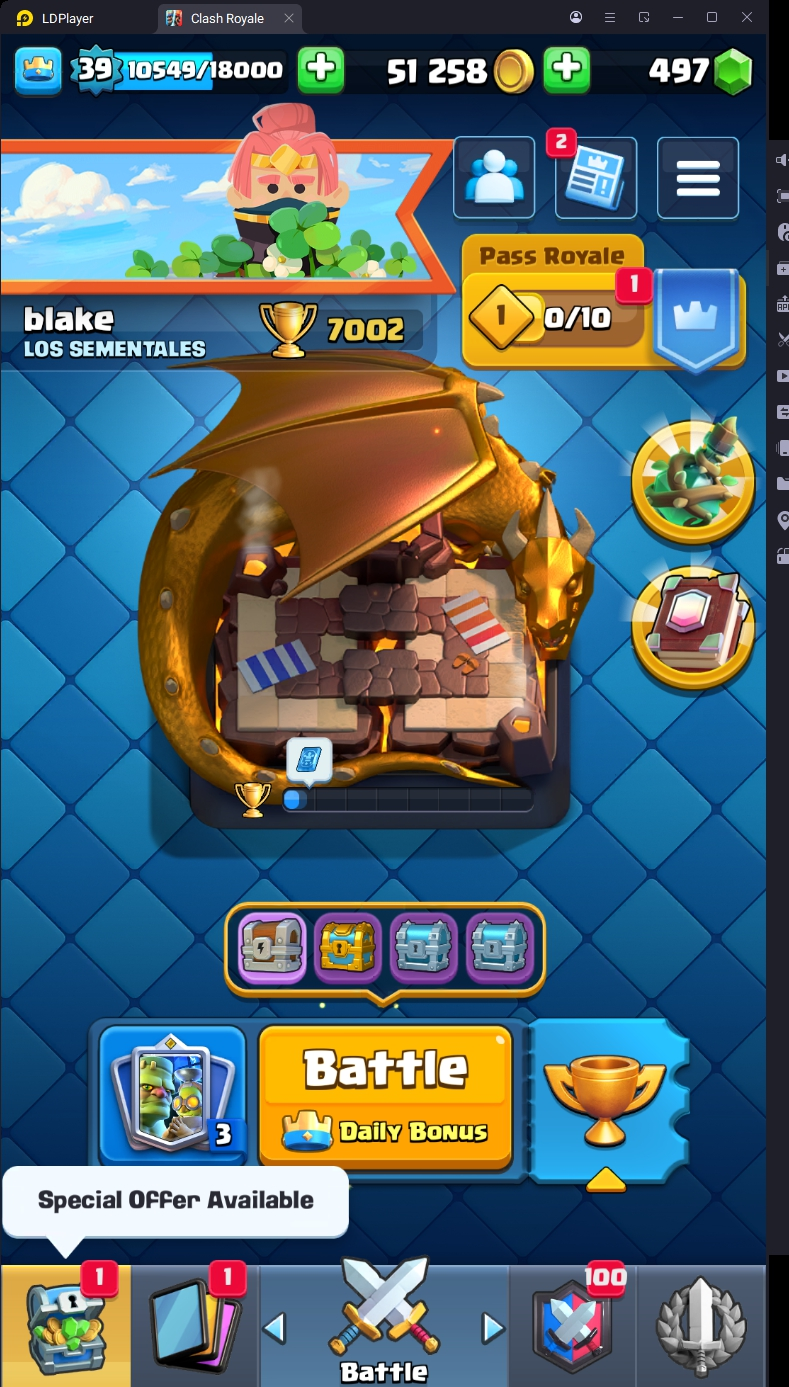Open the deck card with badge 3
This screenshot has height=1387, width=789.
(x=172, y=1094)
